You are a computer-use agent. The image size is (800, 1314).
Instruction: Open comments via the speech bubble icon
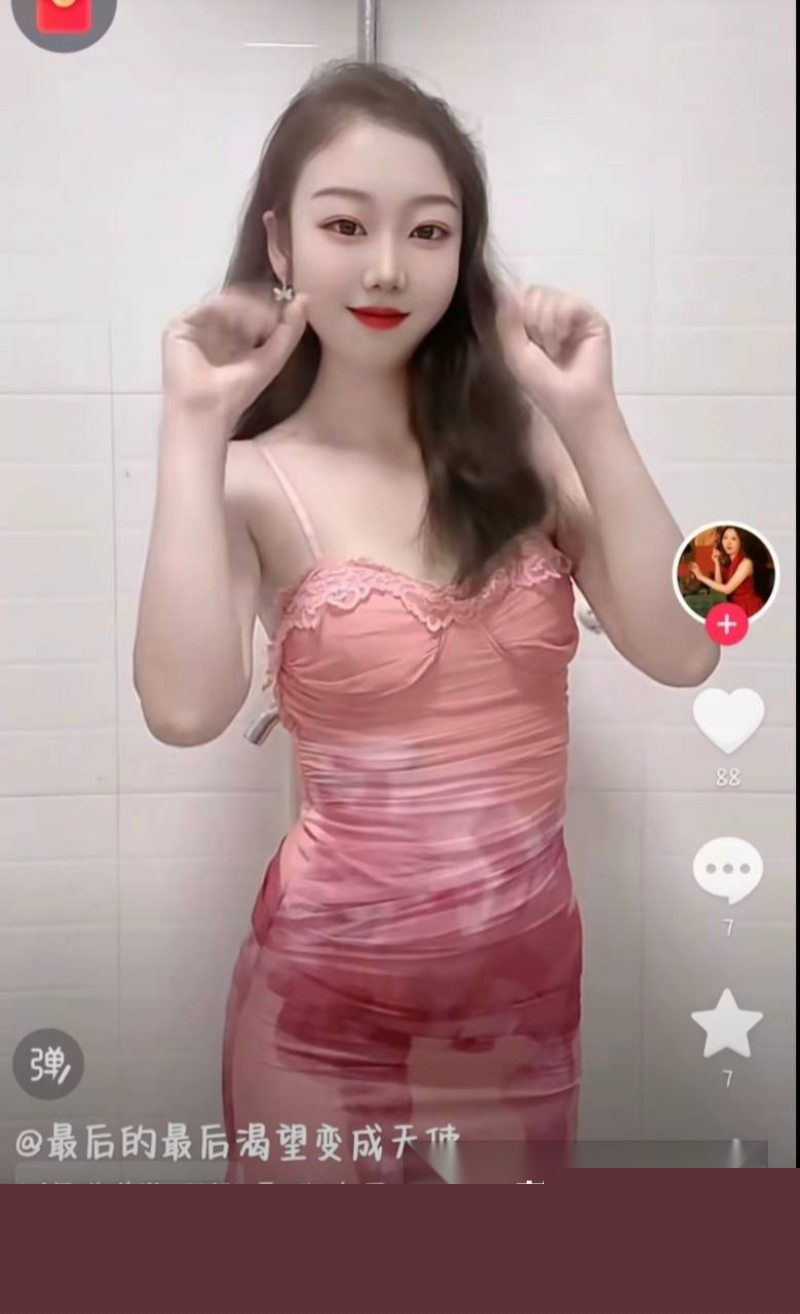click(x=729, y=868)
